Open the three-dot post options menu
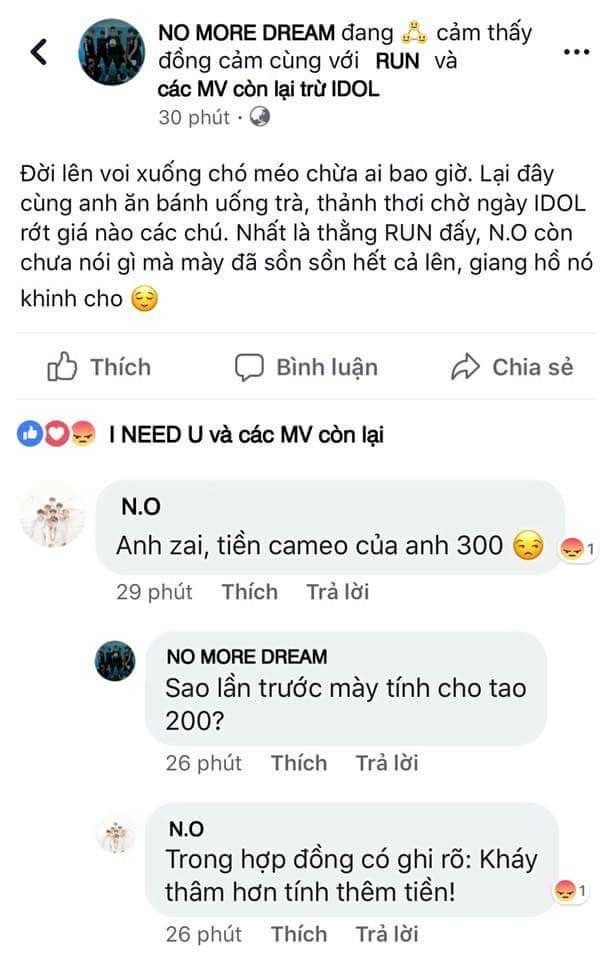The height and width of the screenshot is (960, 616). coord(576,52)
